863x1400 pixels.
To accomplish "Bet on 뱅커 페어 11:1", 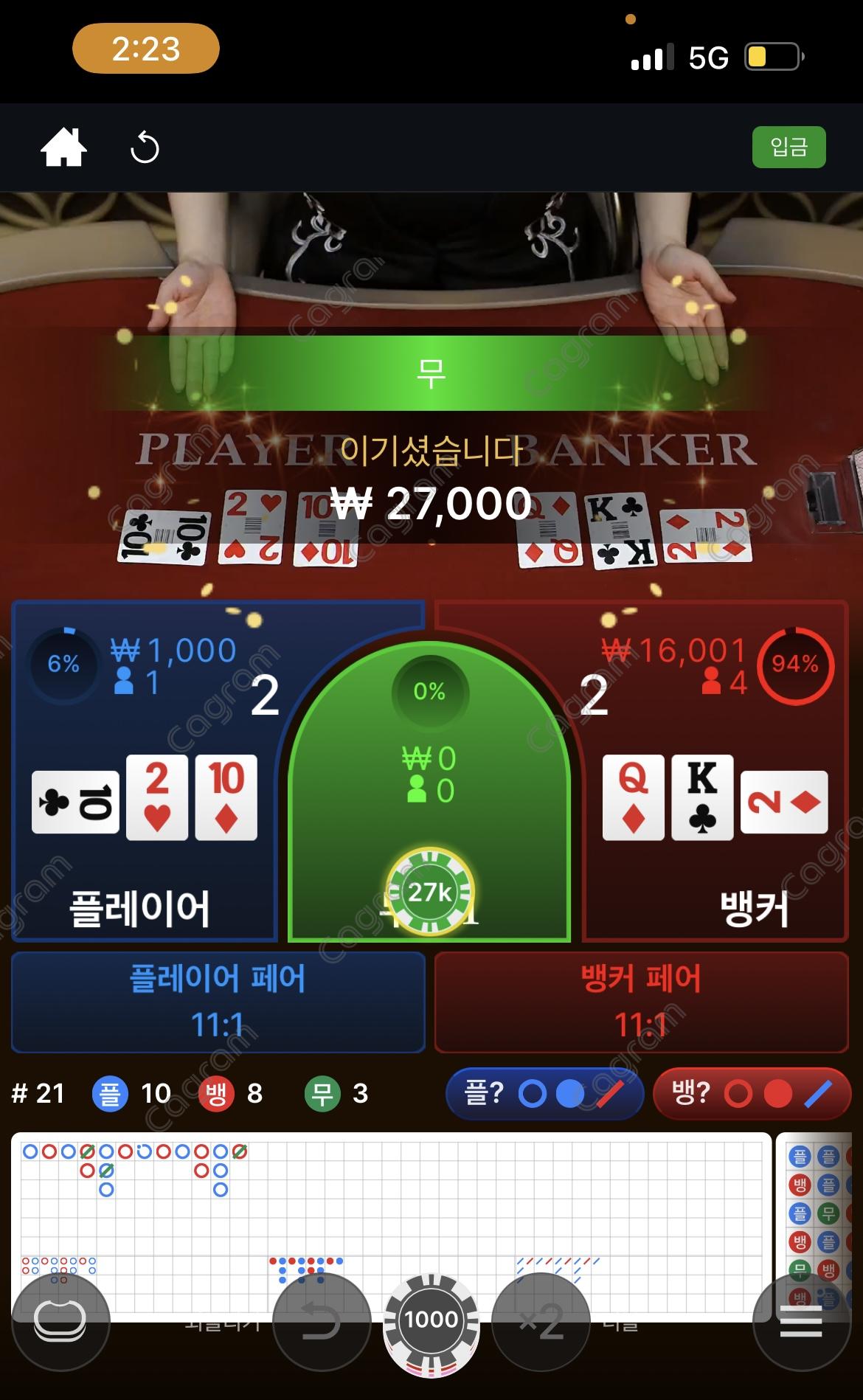I will [x=641, y=1002].
